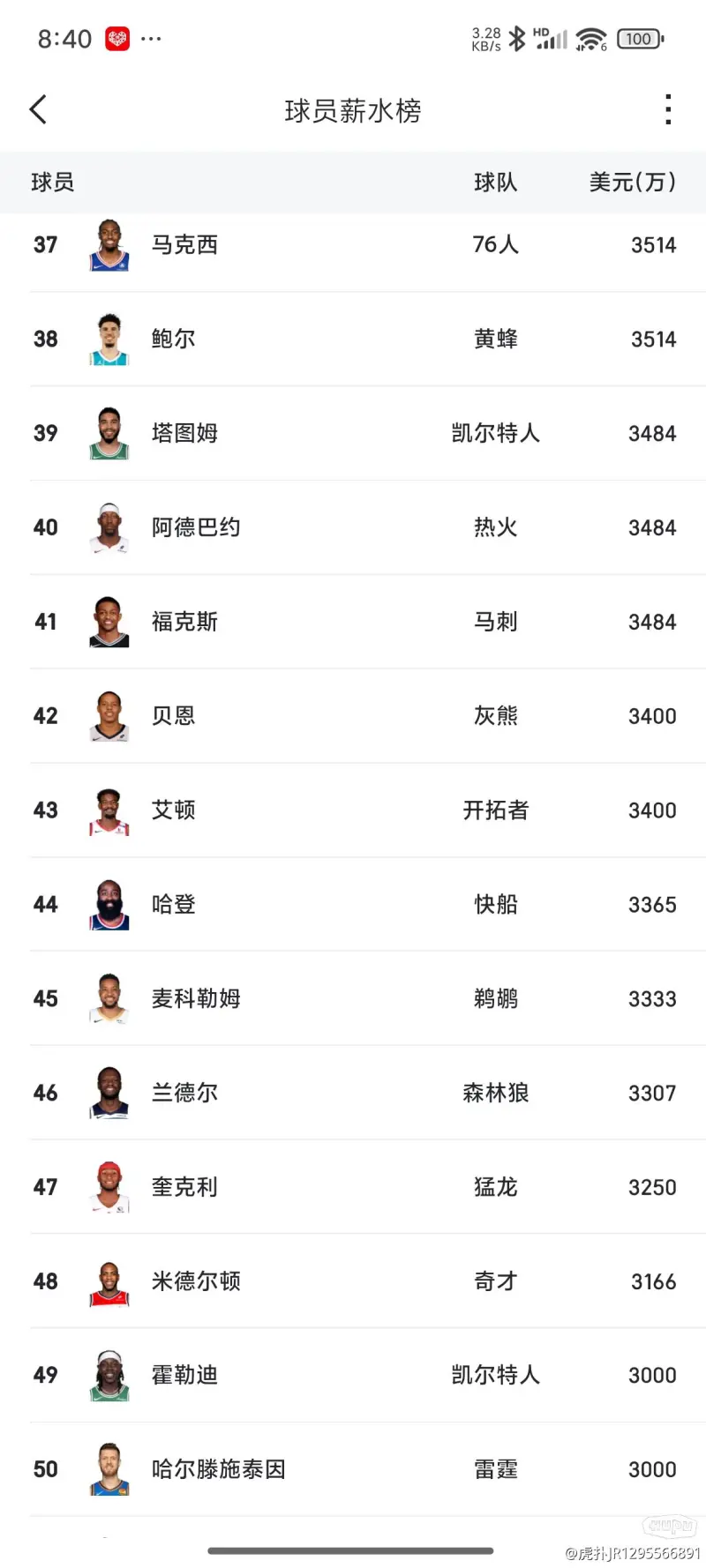View 麦科勒姆's row
Screen dimensions: 706x1568
353,998
